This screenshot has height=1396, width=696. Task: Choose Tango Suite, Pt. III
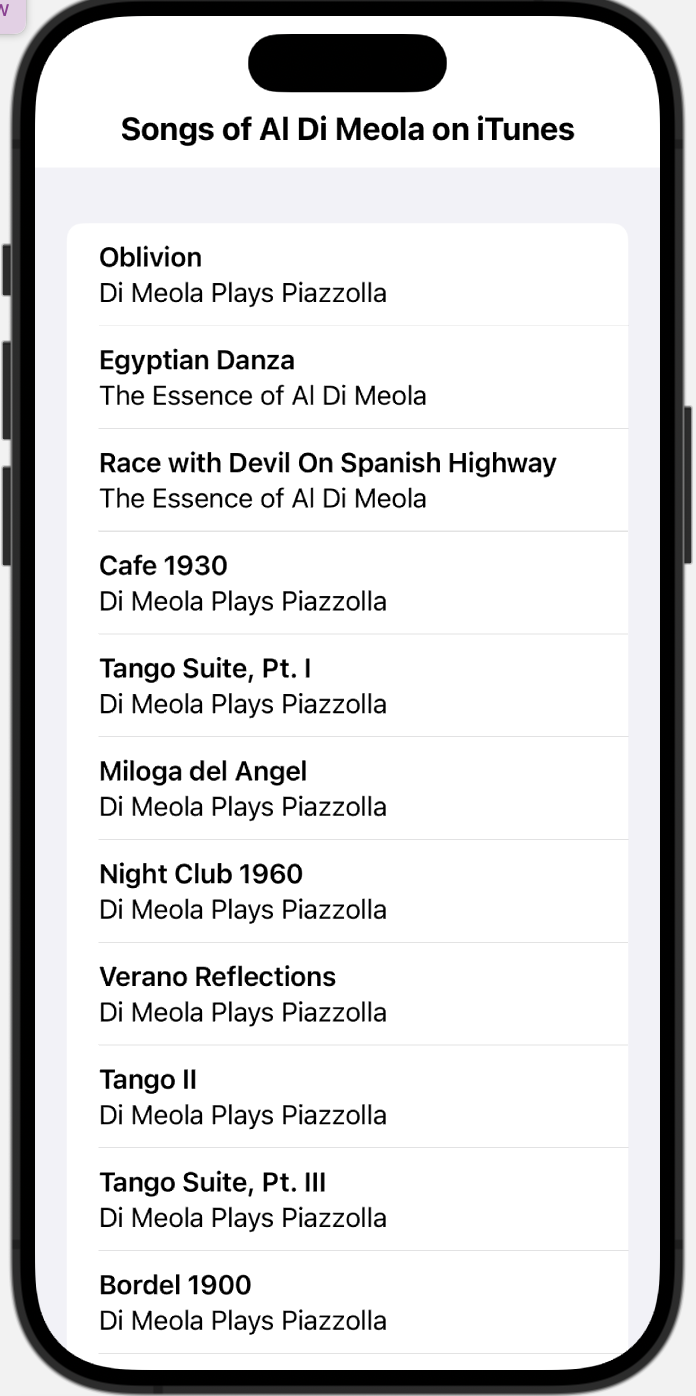click(x=347, y=1200)
